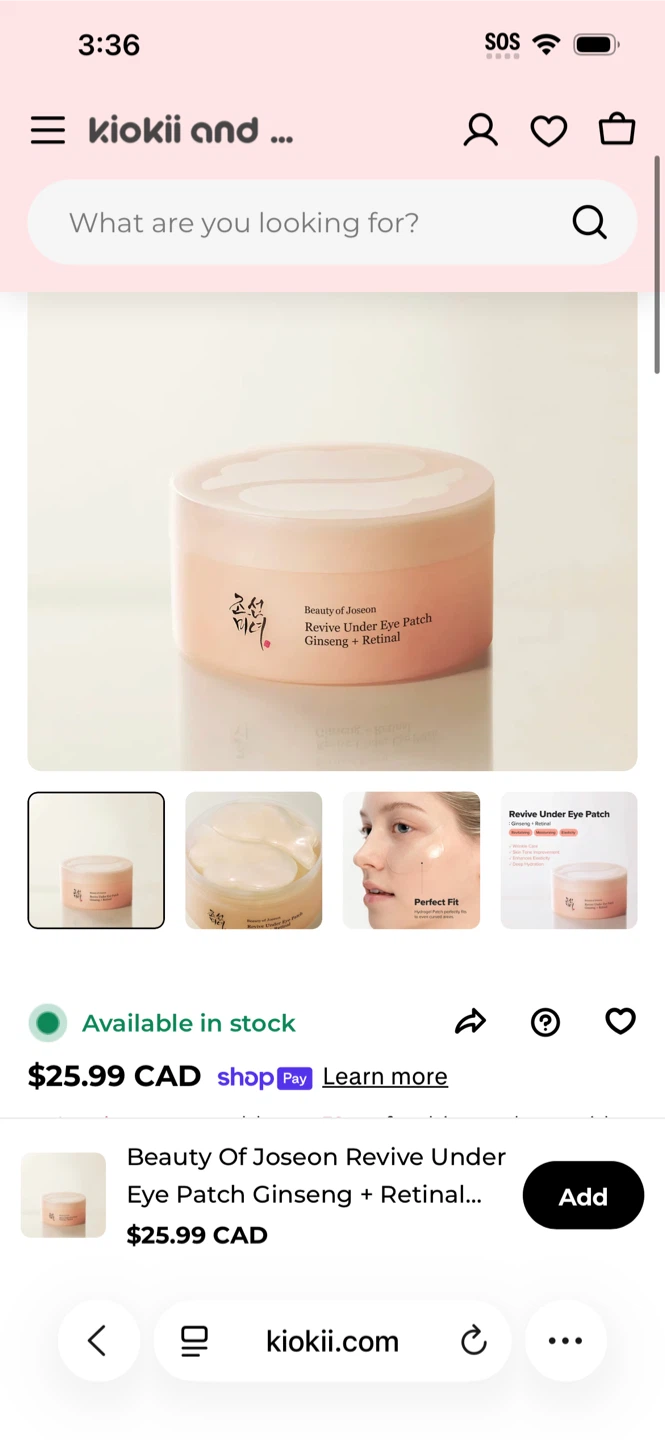Go back in the browser
The height and width of the screenshot is (1440, 665).
(x=98, y=1341)
